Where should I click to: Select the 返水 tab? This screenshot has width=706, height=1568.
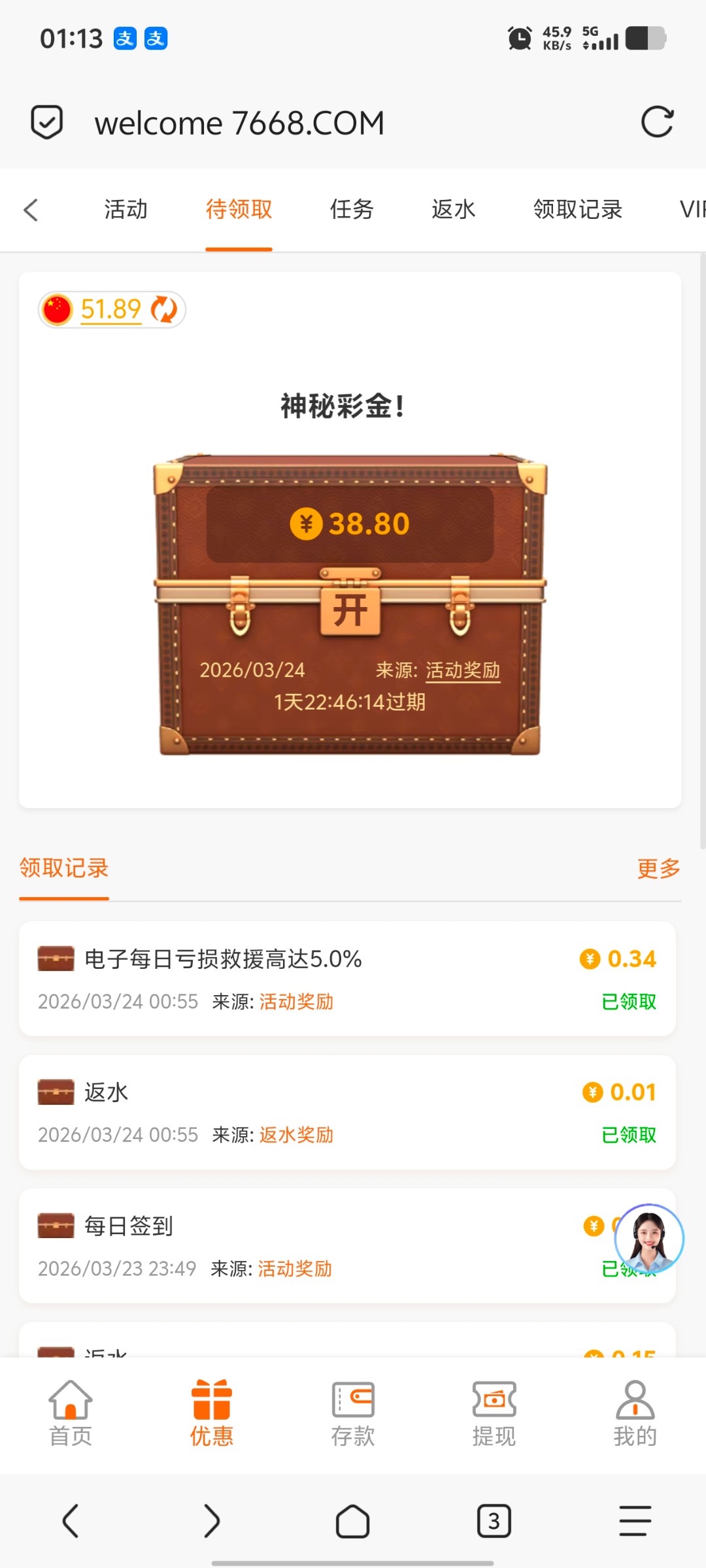(453, 210)
